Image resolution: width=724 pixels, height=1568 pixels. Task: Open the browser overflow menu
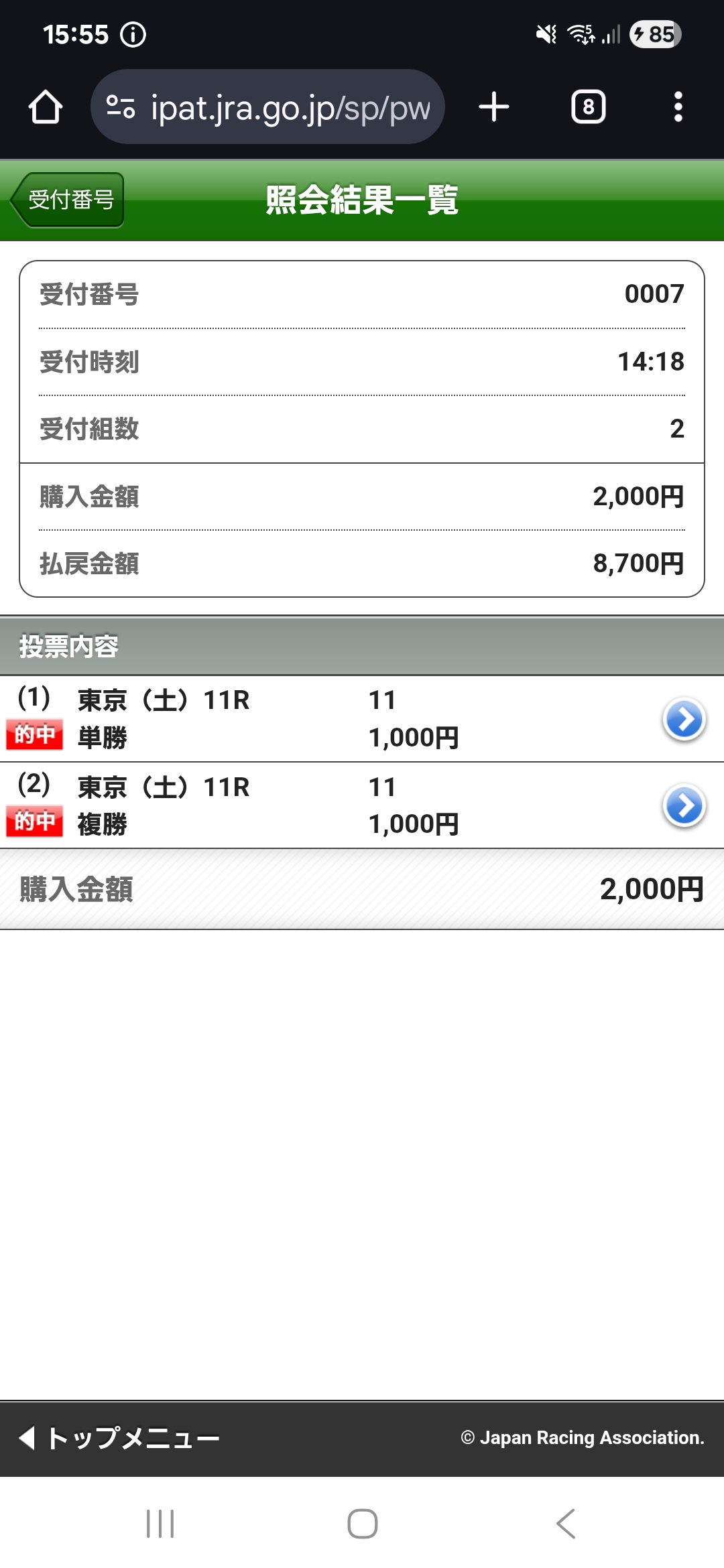678,107
